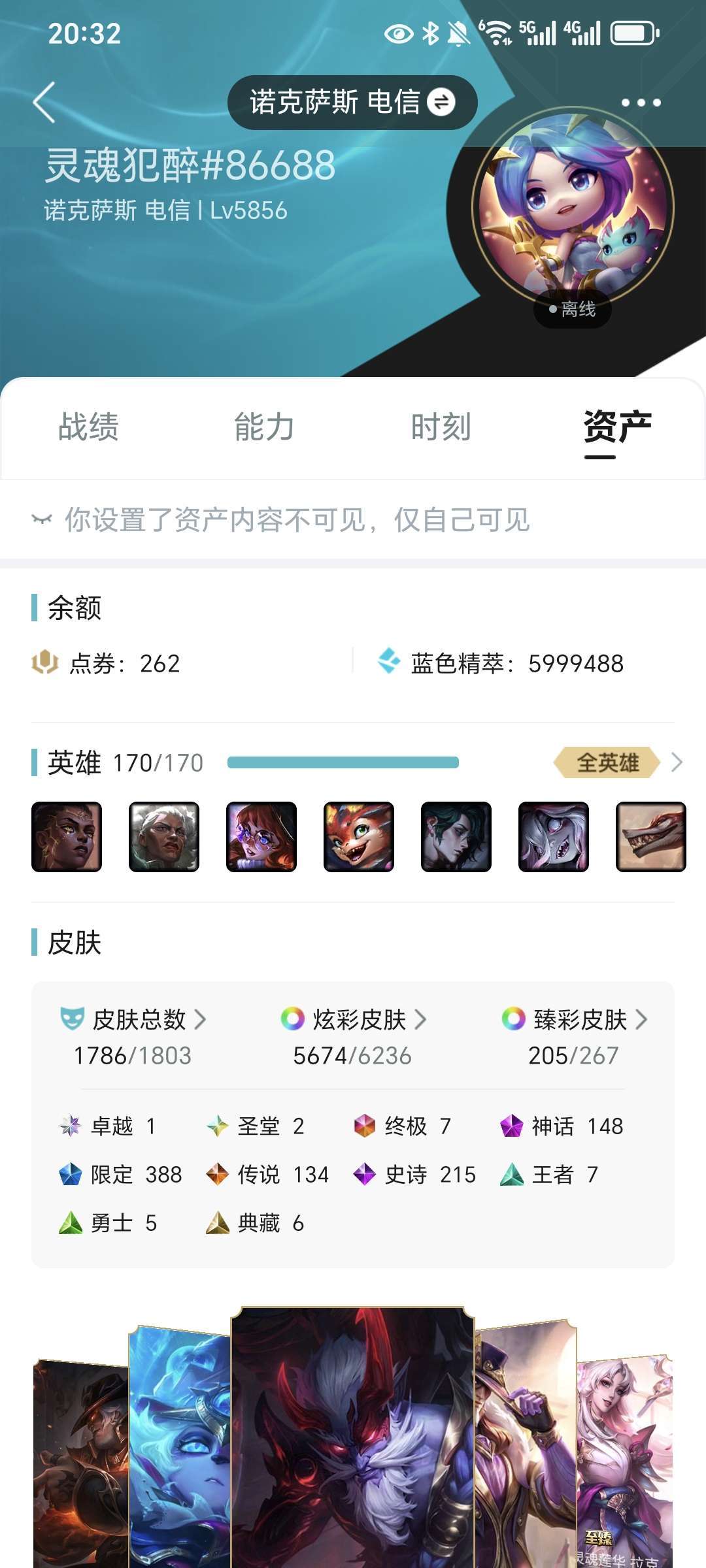The width and height of the screenshot is (706, 1568).
Task: Switch to the 能力 tab
Action: [x=264, y=427]
